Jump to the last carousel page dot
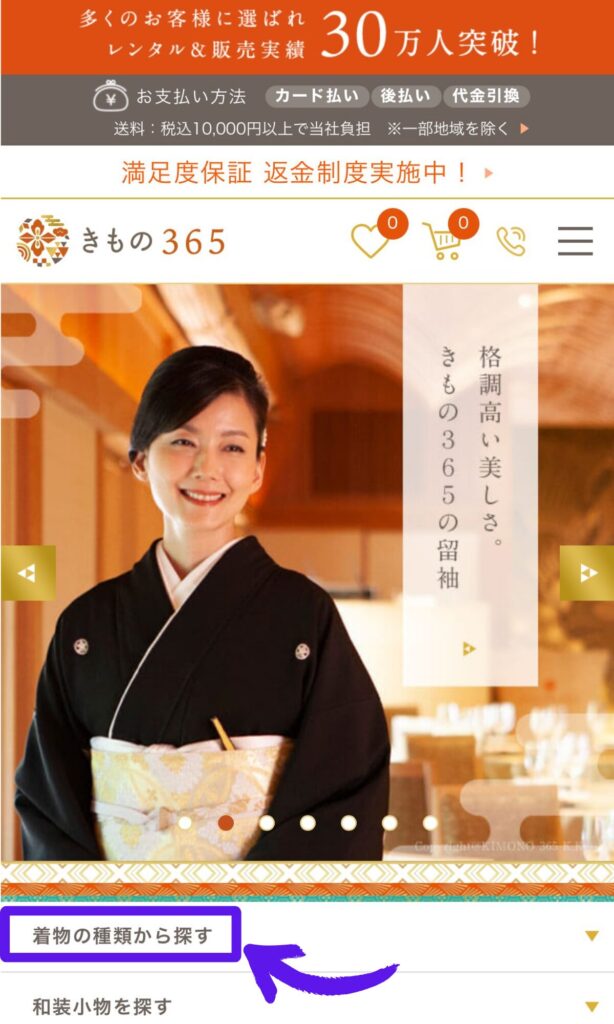This screenshot has height=1024, width=614. point(430,822)
